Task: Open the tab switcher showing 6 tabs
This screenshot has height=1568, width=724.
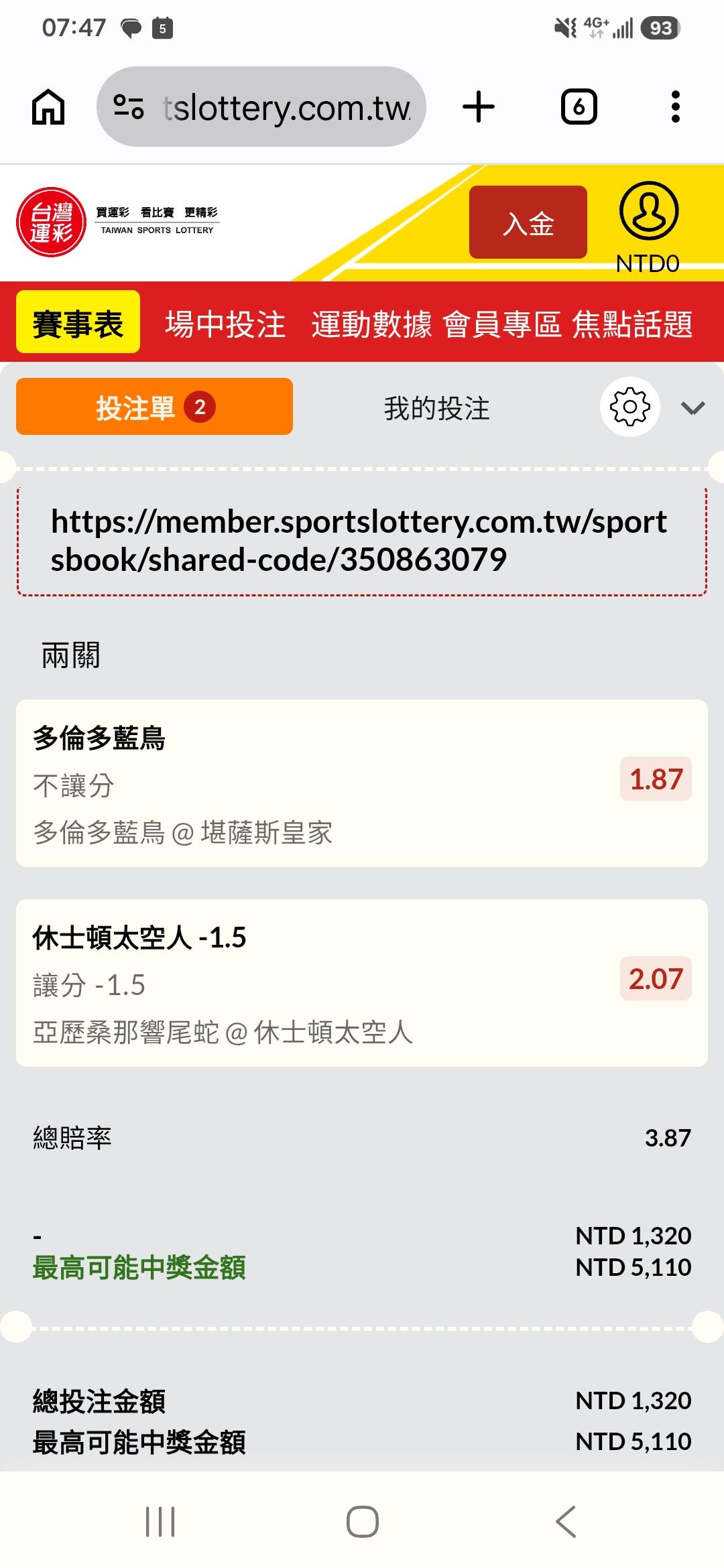Action: pos(579,107)
